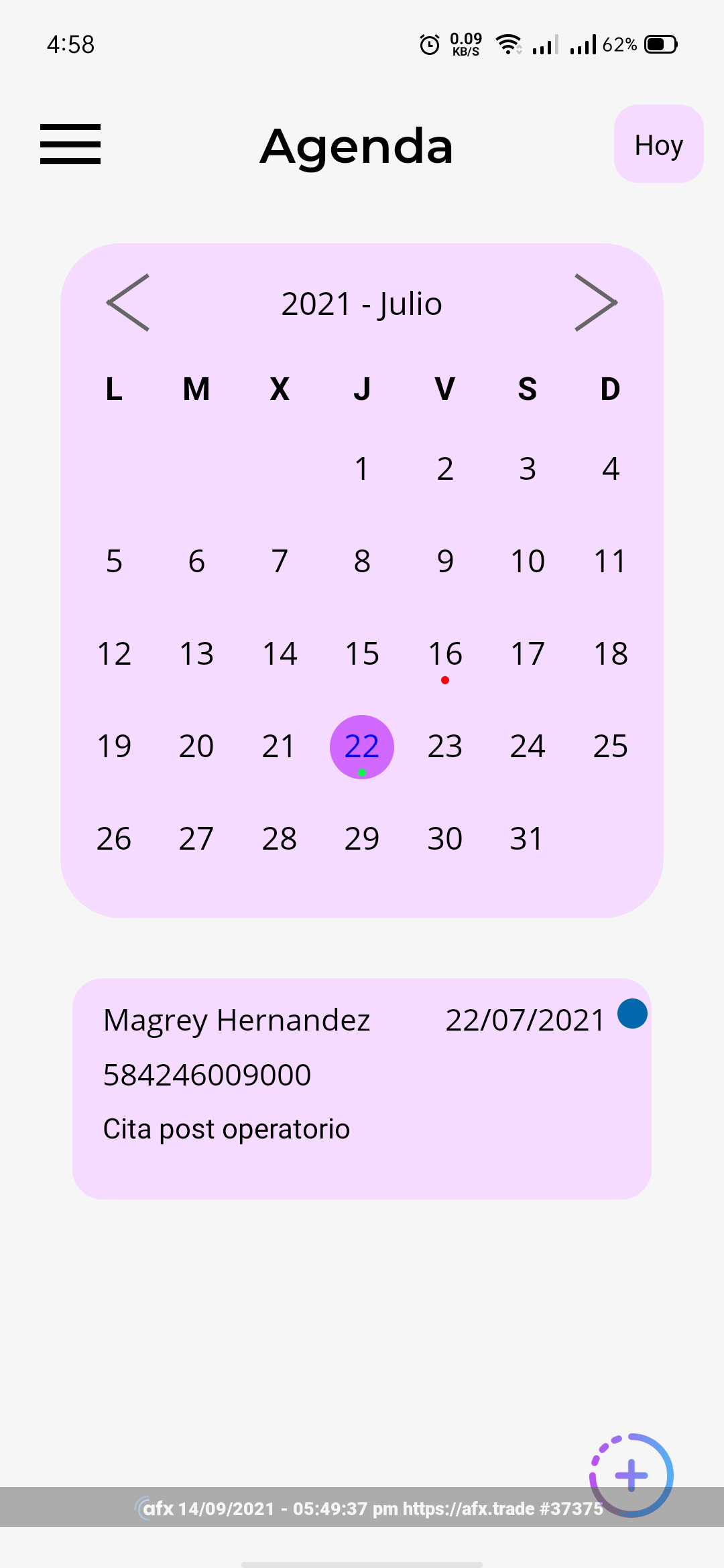Viewport: 724px width, 1568px height.
Task: Select day 5 in the calendar
Action: [x=114, y=562]
